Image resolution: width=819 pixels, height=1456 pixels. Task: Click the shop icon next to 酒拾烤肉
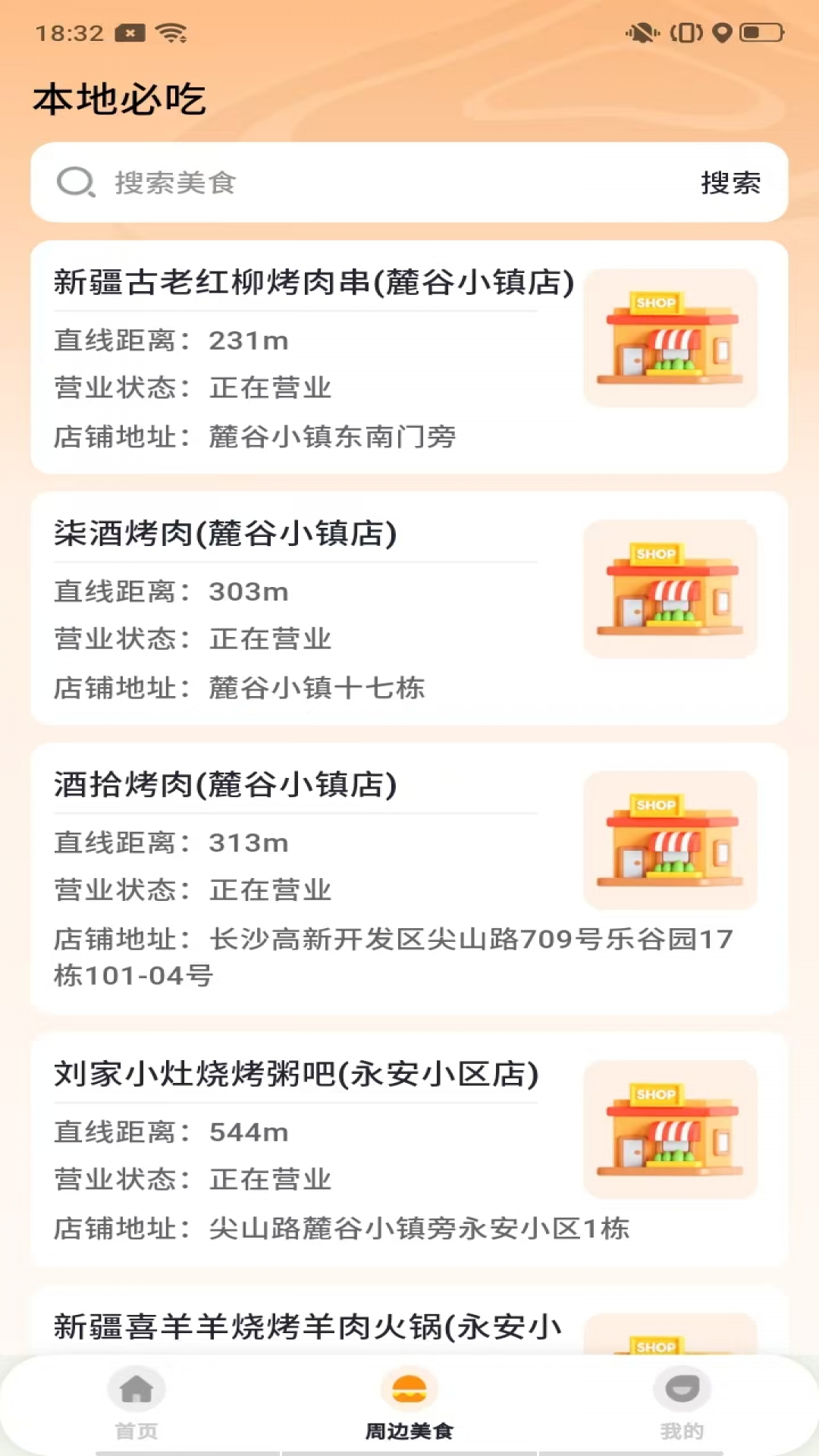(670, 839)
